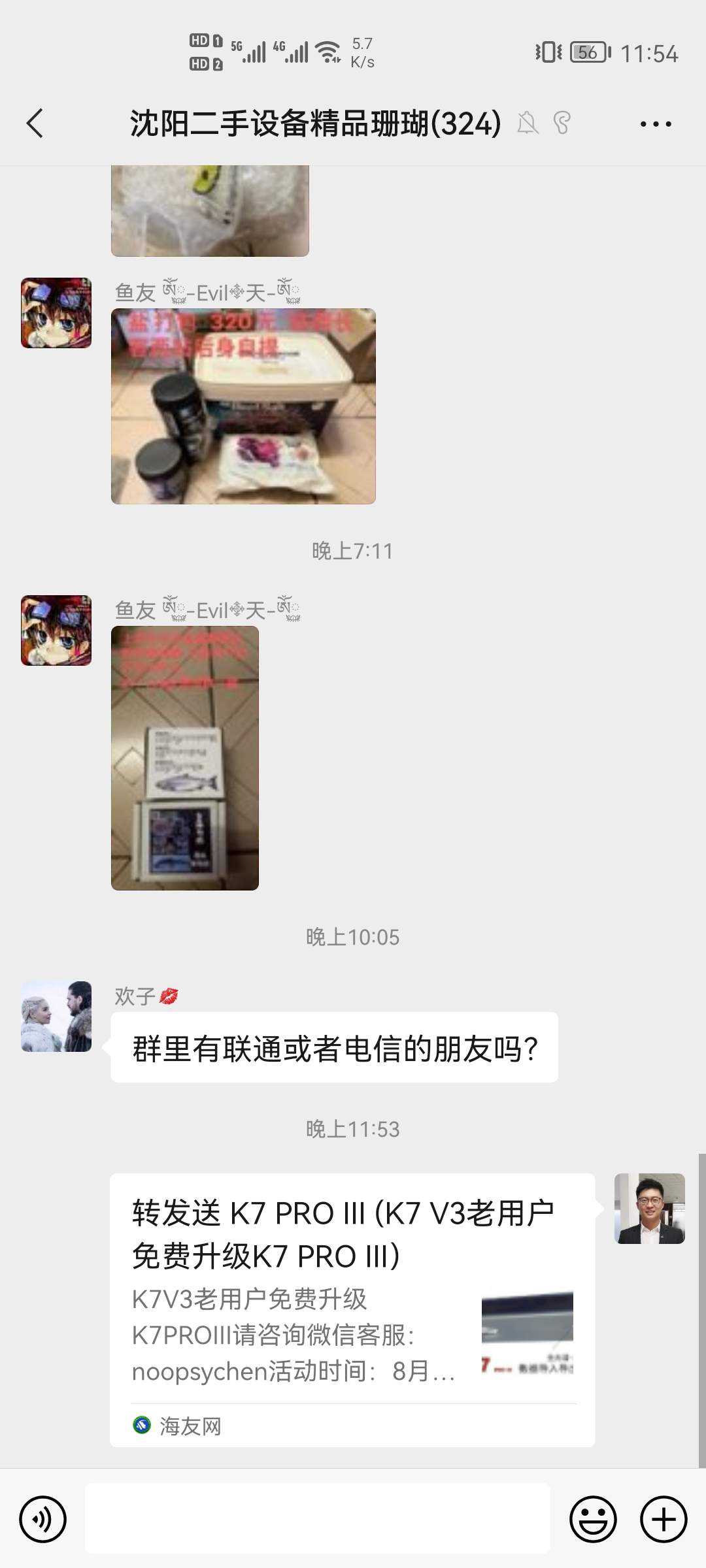Open group chat settings via three dots
The image size is (706, 1568).
coord(655,123)
